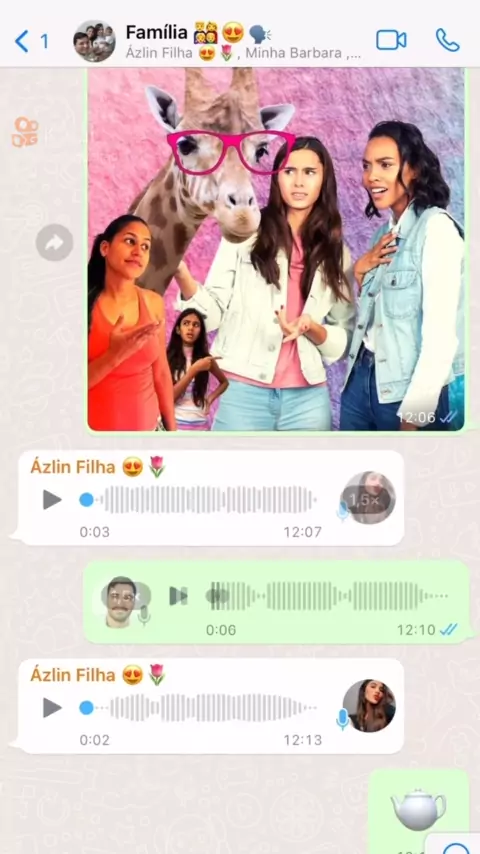Open the Família group info header
The width and height of the screenshot is (480, 854).
[x=218, y=41]
